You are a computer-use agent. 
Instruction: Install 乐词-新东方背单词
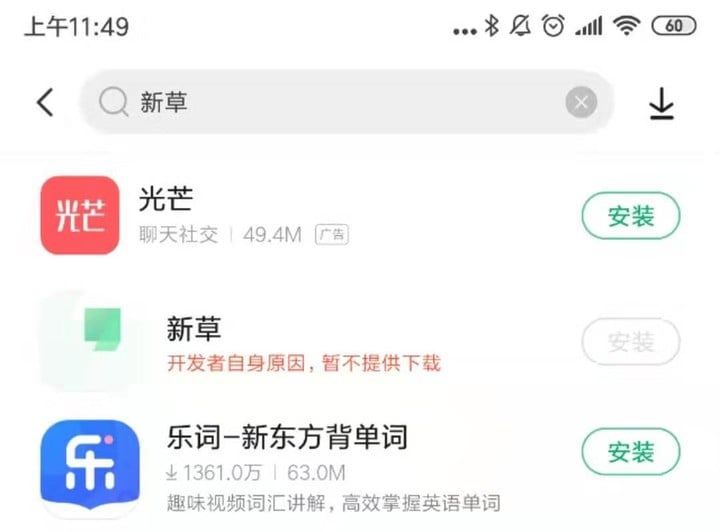click(x=630, y=452)
